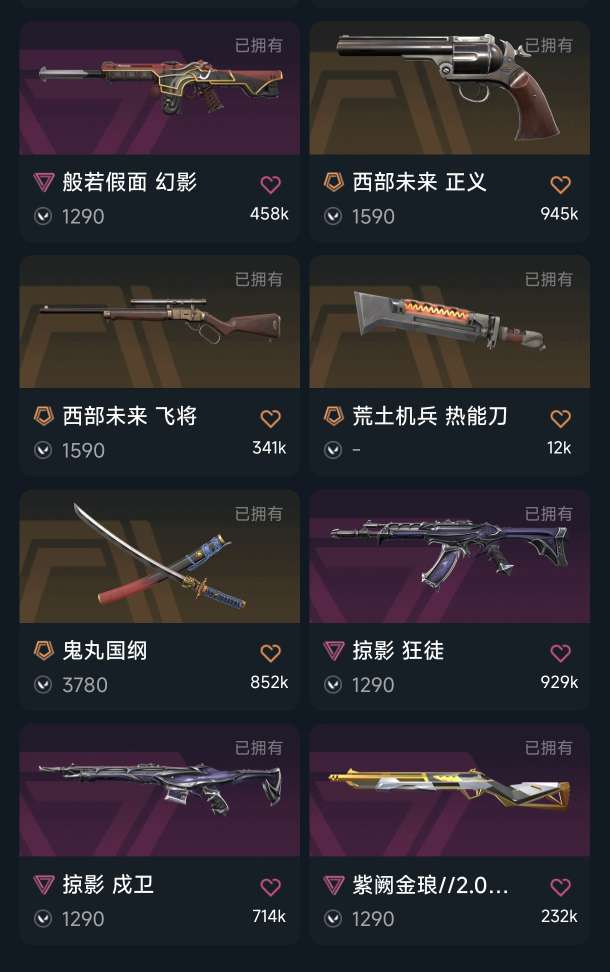View the 西部未来 飞将 skin card
The image size is (610, 972).
159,366
